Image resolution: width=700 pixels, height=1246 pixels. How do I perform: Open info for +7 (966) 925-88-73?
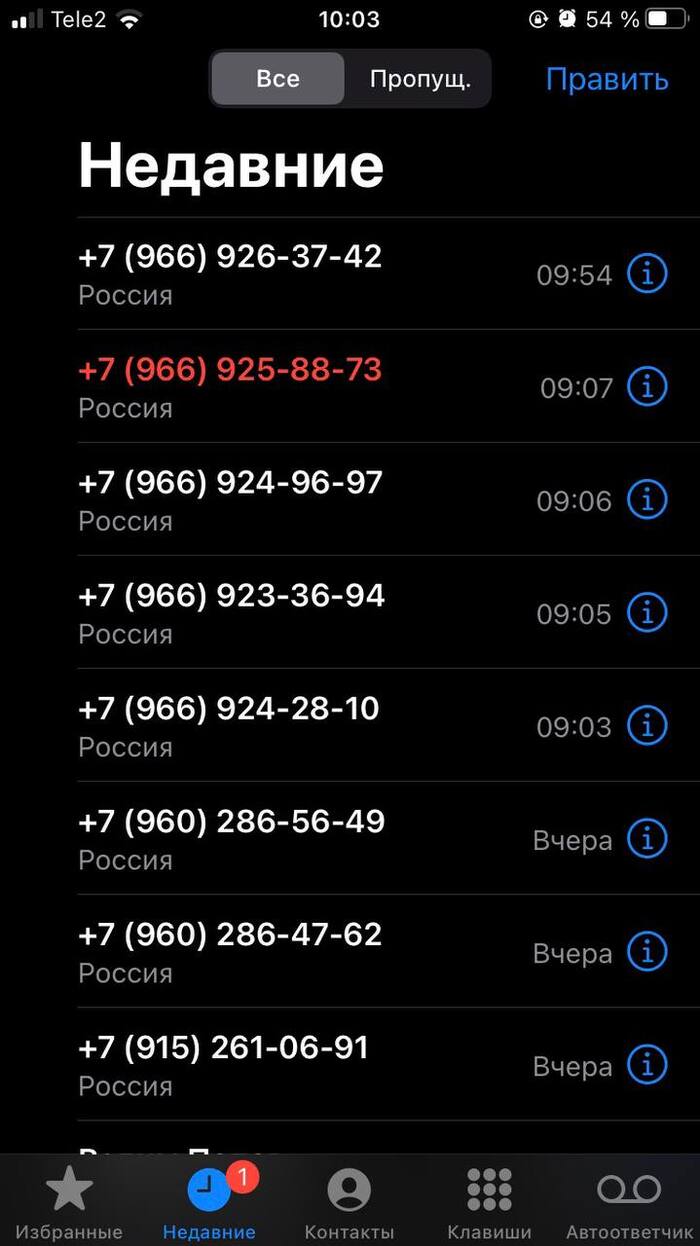click(x=647, y=386)
